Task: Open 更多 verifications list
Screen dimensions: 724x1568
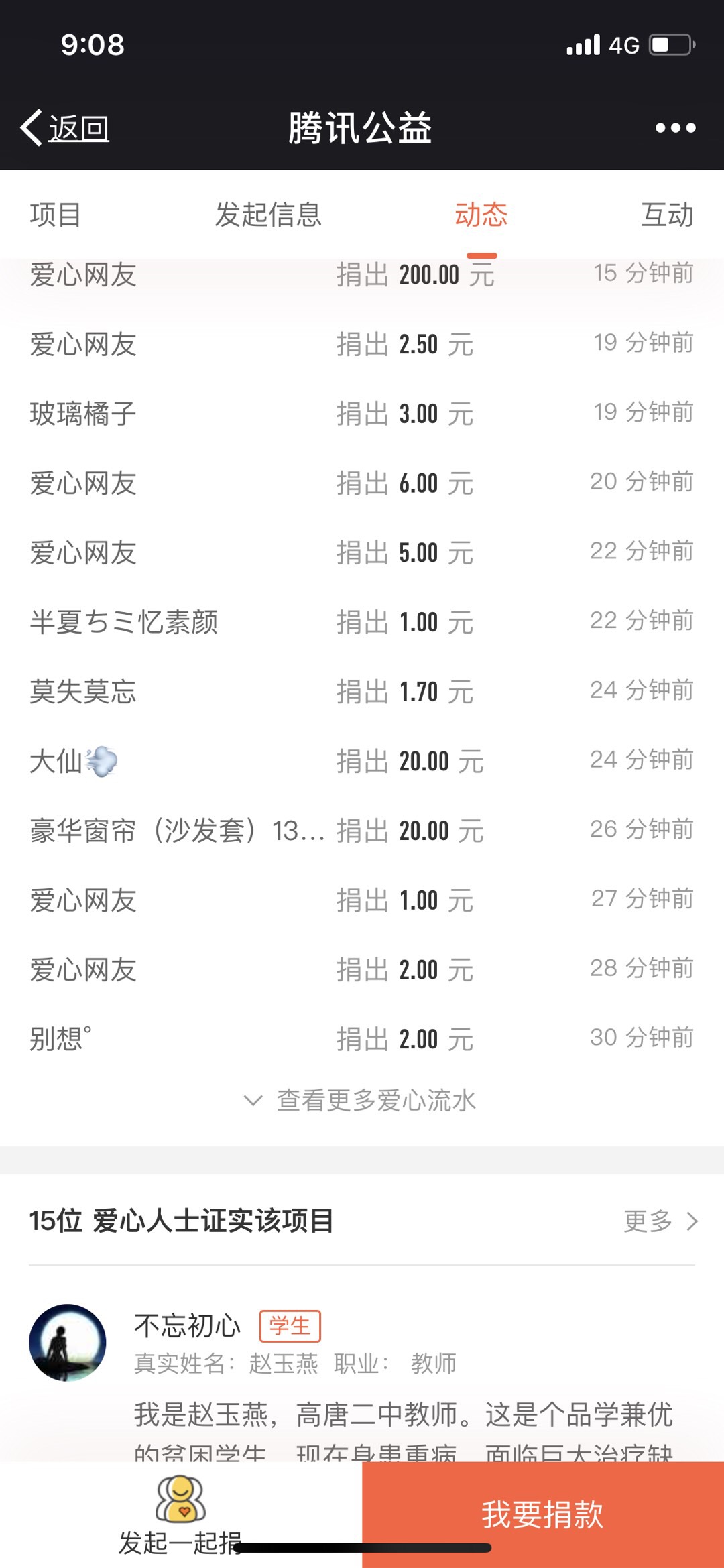Action: pyautogui.click(x=660, y=1221)
